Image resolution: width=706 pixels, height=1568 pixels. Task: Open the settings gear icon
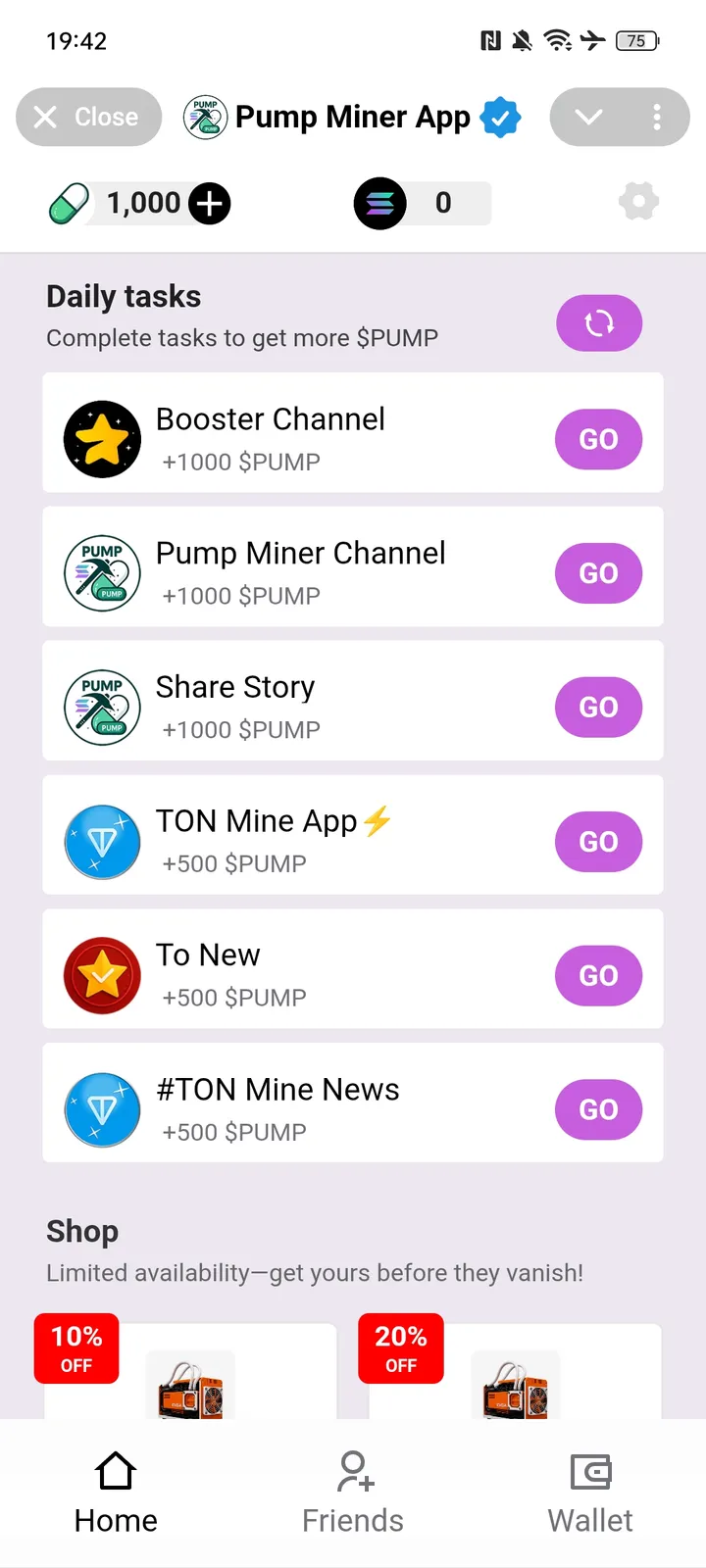pyautogui.click(x=637, y=202)
